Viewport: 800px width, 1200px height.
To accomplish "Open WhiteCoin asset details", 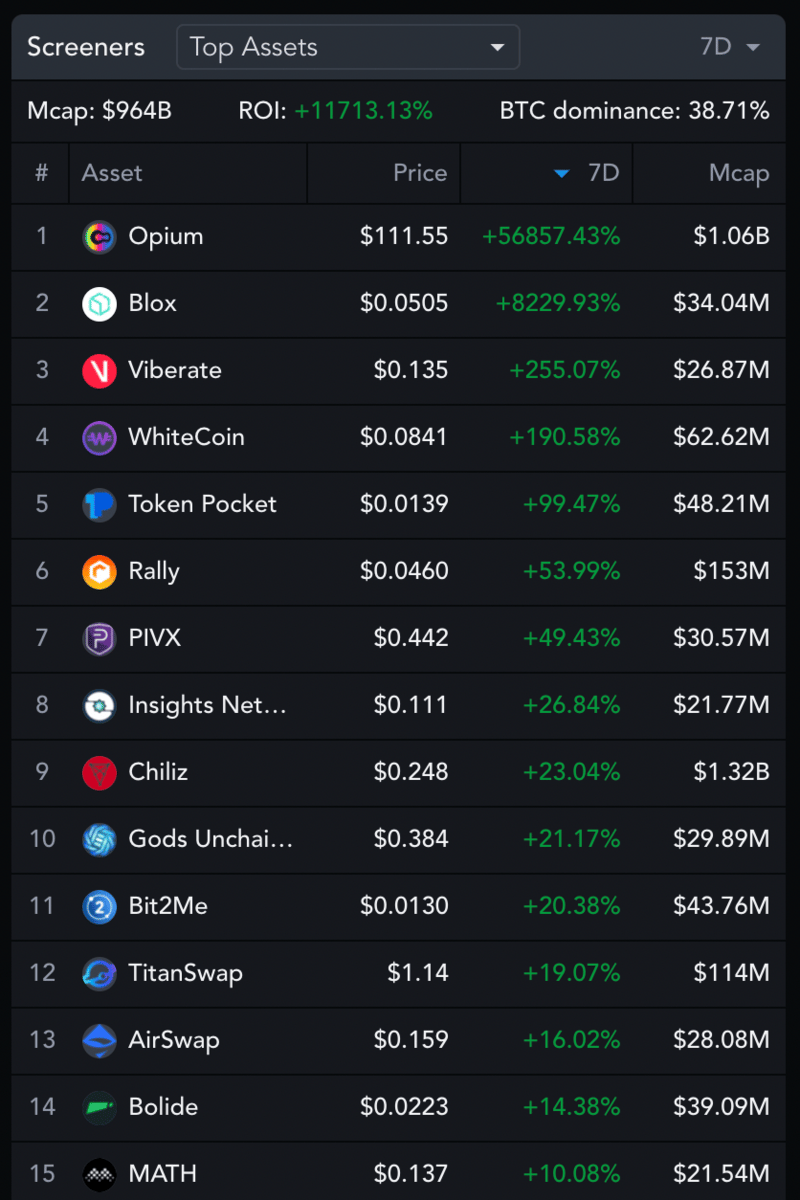I will coord(186,437).
